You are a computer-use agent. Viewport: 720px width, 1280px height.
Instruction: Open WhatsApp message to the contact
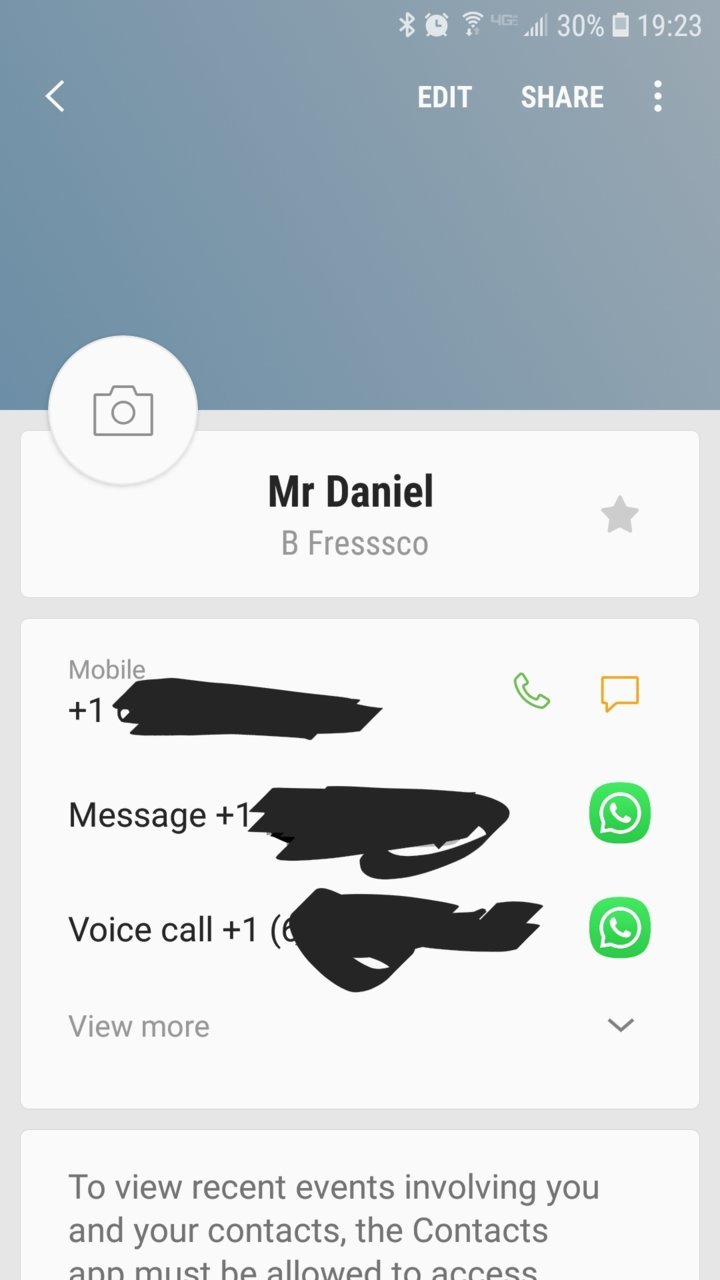coord(359,815)
